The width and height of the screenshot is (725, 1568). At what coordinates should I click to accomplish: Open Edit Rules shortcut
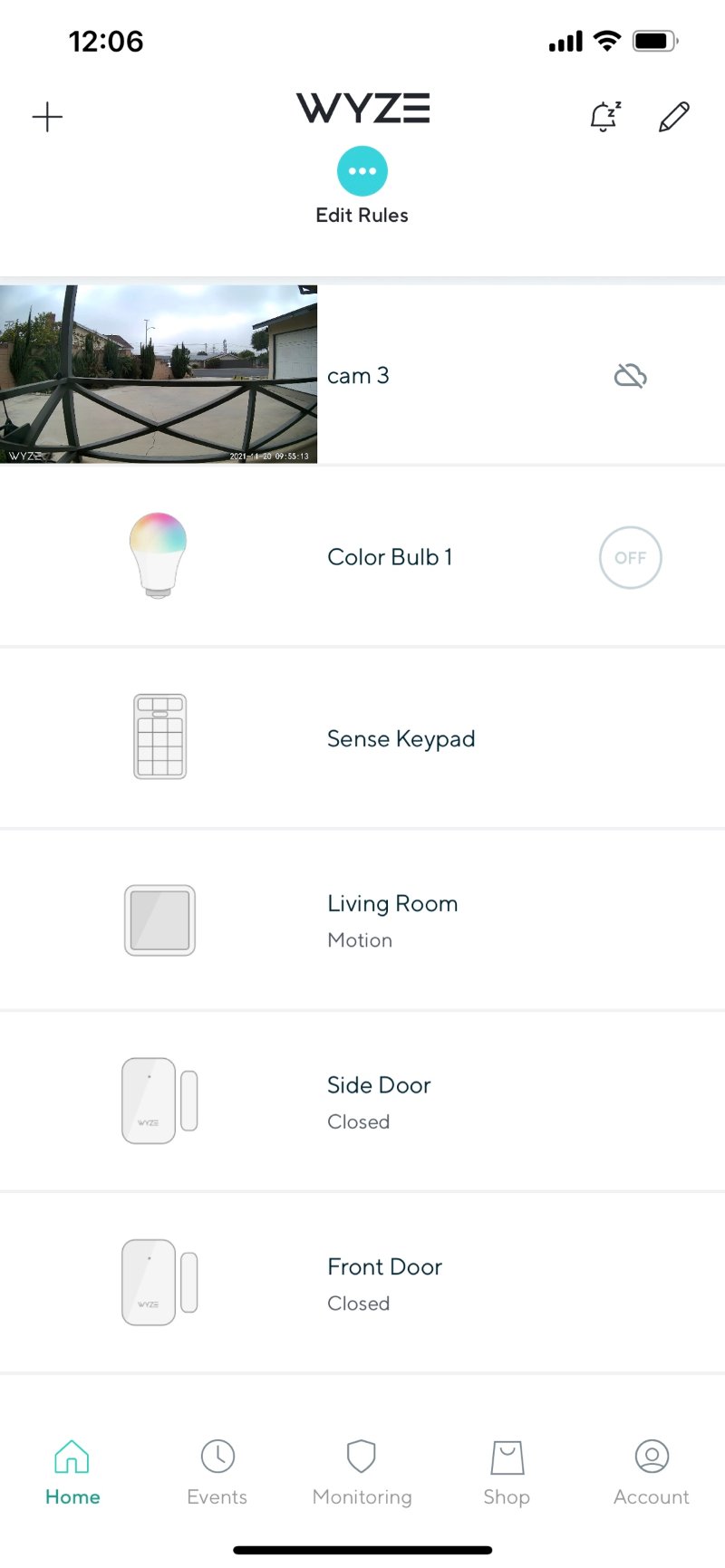pyautogui.click(x=362, y=186)
